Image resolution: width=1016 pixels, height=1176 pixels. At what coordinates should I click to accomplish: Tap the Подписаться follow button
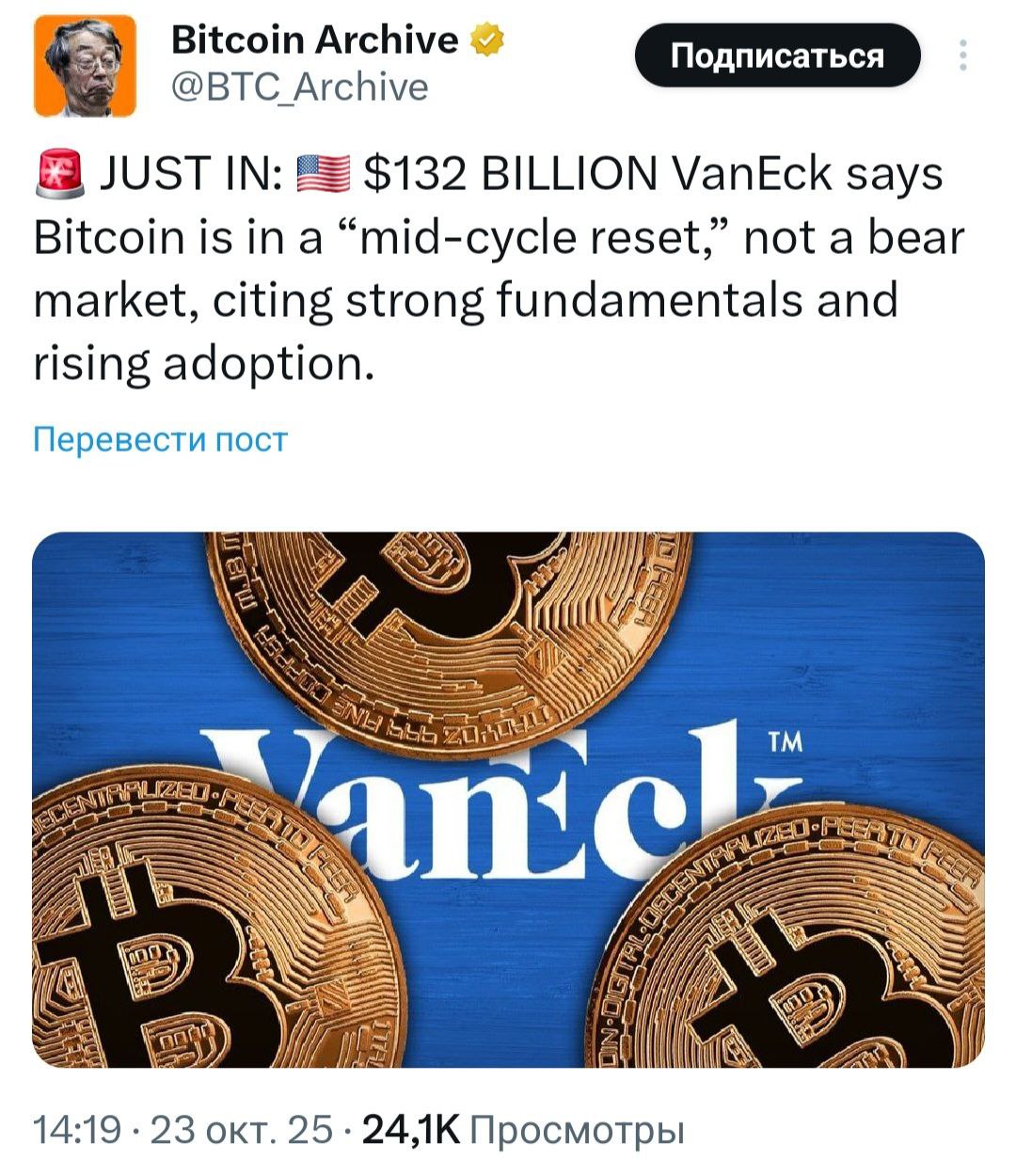(777, 56)
